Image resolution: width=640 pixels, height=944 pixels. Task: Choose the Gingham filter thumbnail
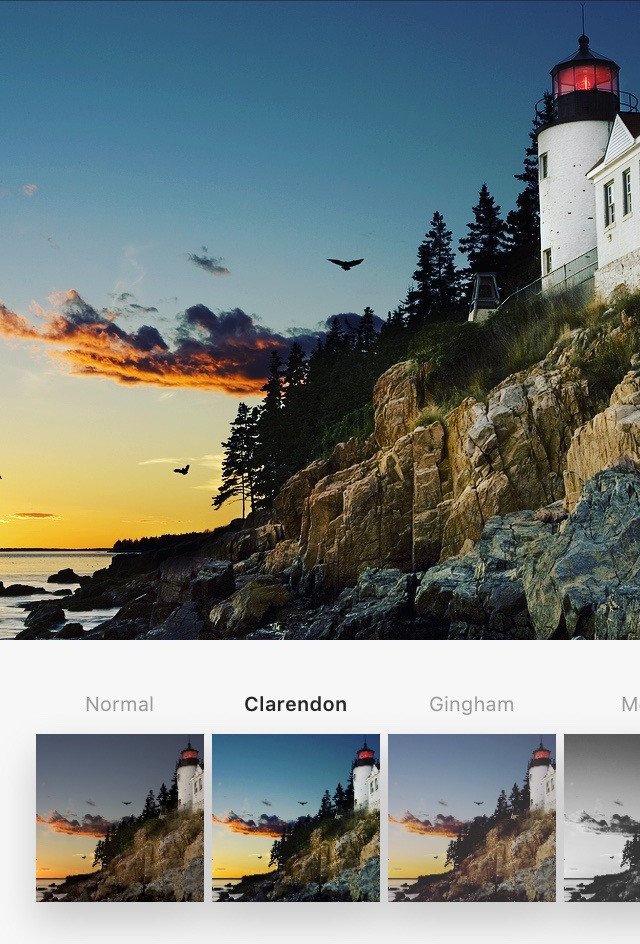pos(472,817)
